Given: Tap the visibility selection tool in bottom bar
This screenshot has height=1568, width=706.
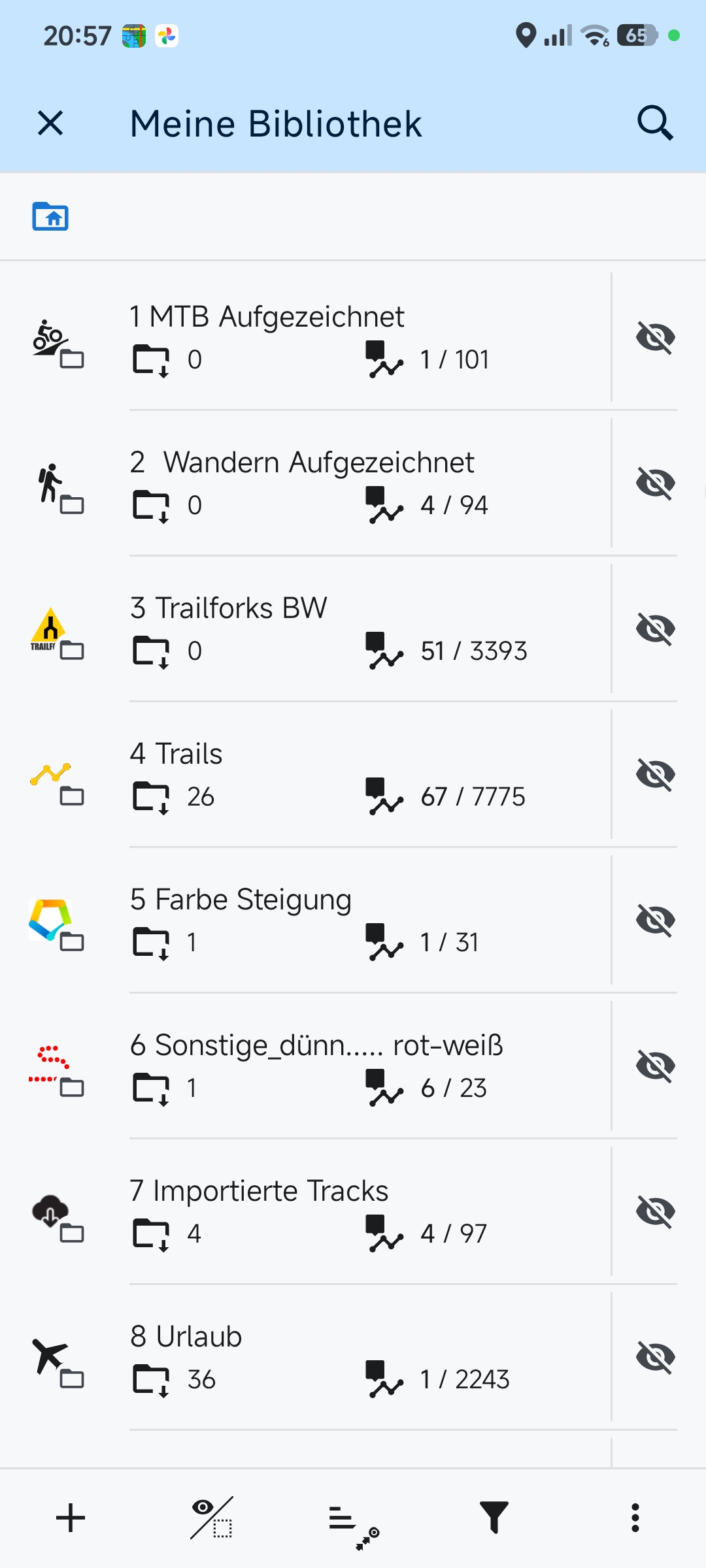Looking at the screenshot, I should pos(212,1518).
